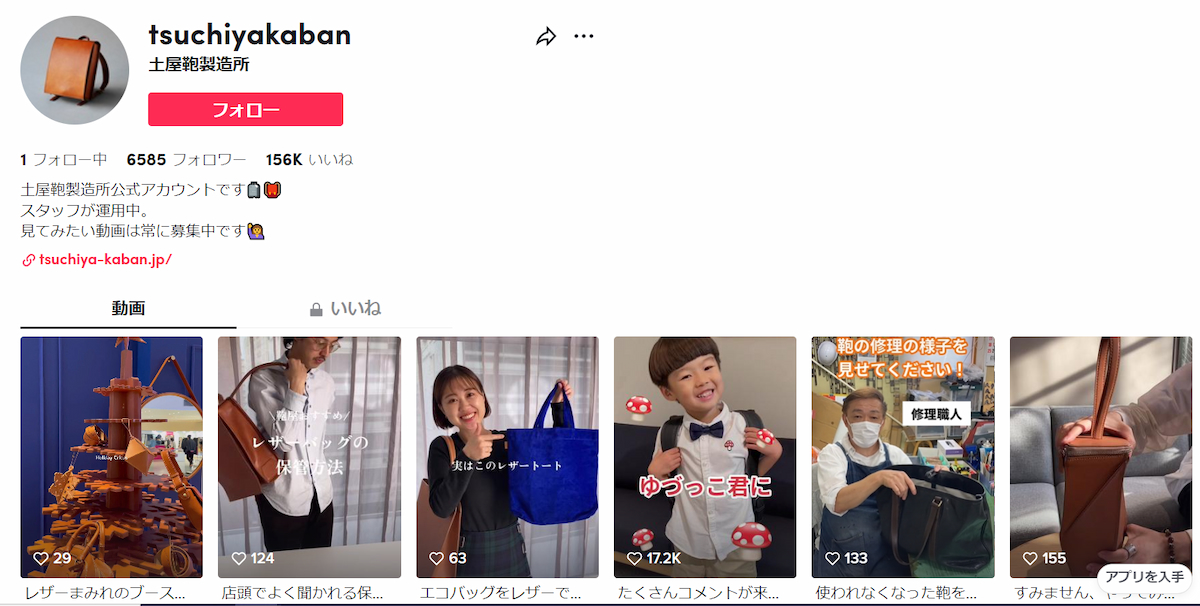Play the レザーバッグの保管方法 video

tap(309, 457)
